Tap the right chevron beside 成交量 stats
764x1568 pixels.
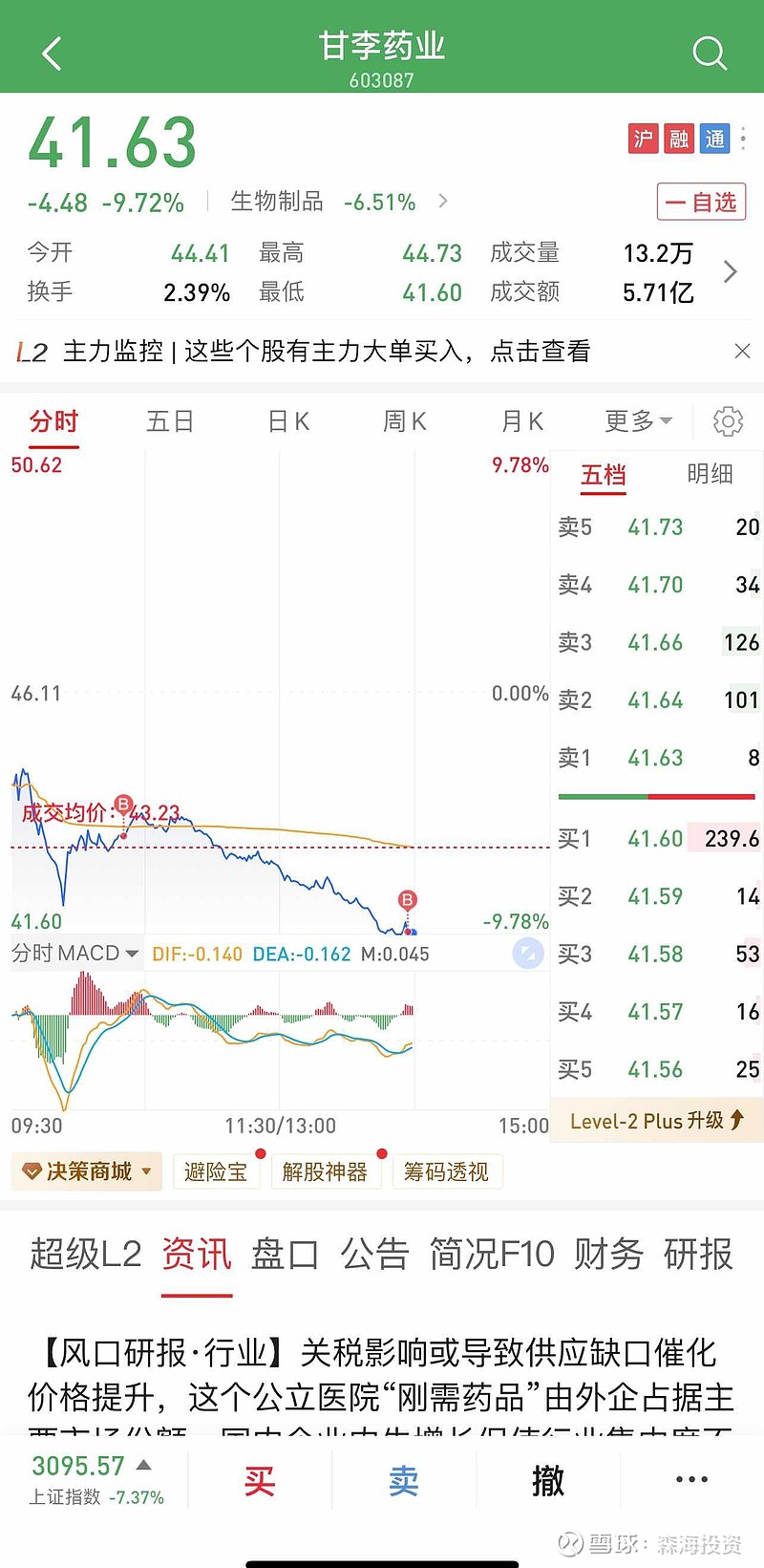[730, 272]
